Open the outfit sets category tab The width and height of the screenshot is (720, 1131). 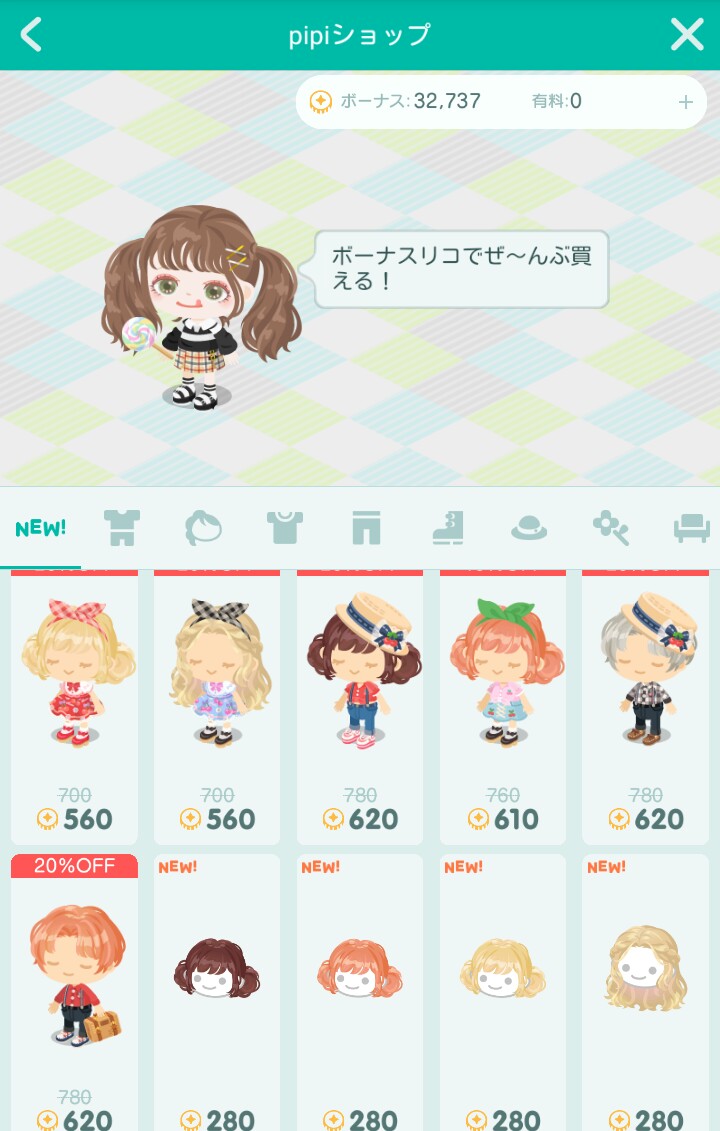[122, 528]
